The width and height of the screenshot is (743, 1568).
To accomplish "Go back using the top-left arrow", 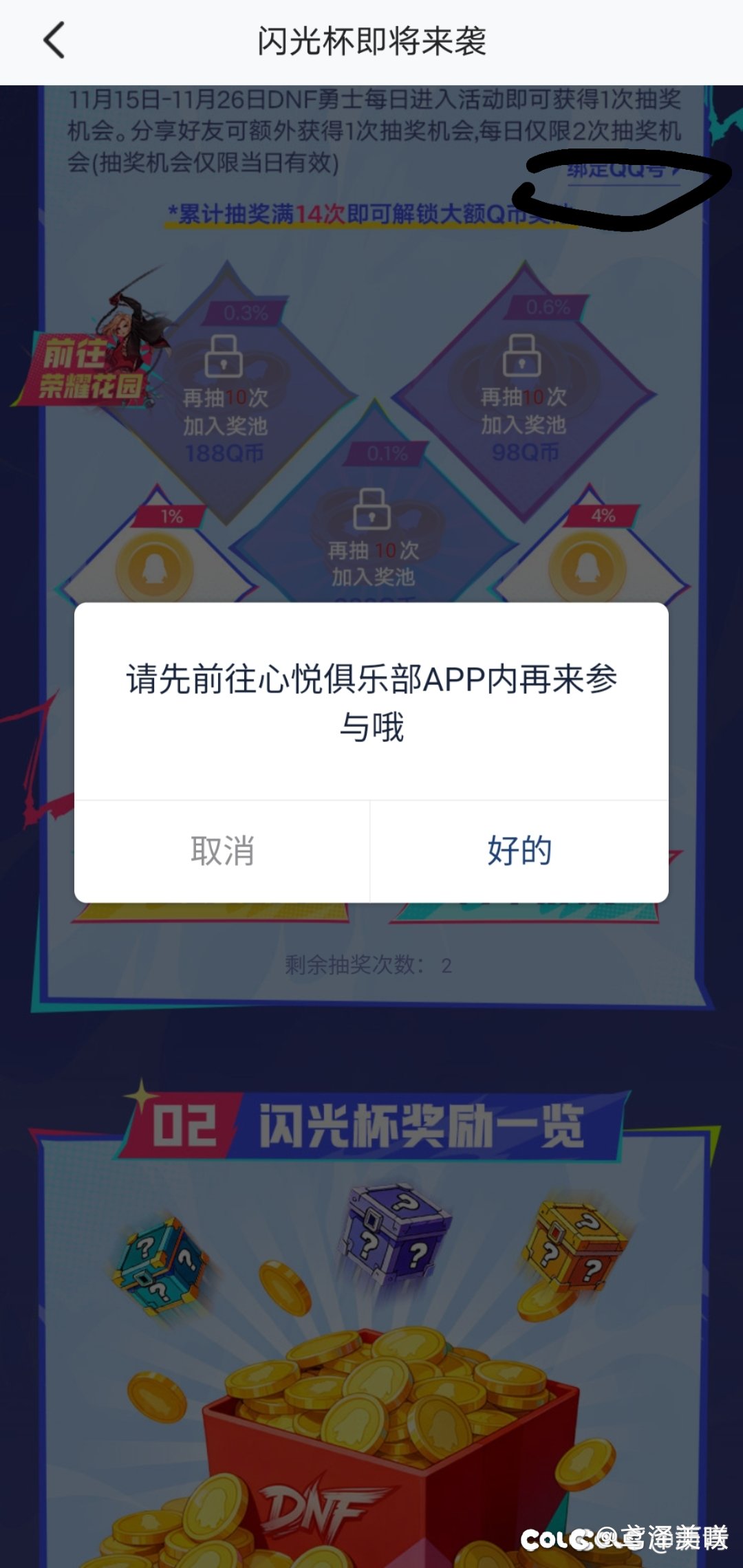I will [55, 41].
